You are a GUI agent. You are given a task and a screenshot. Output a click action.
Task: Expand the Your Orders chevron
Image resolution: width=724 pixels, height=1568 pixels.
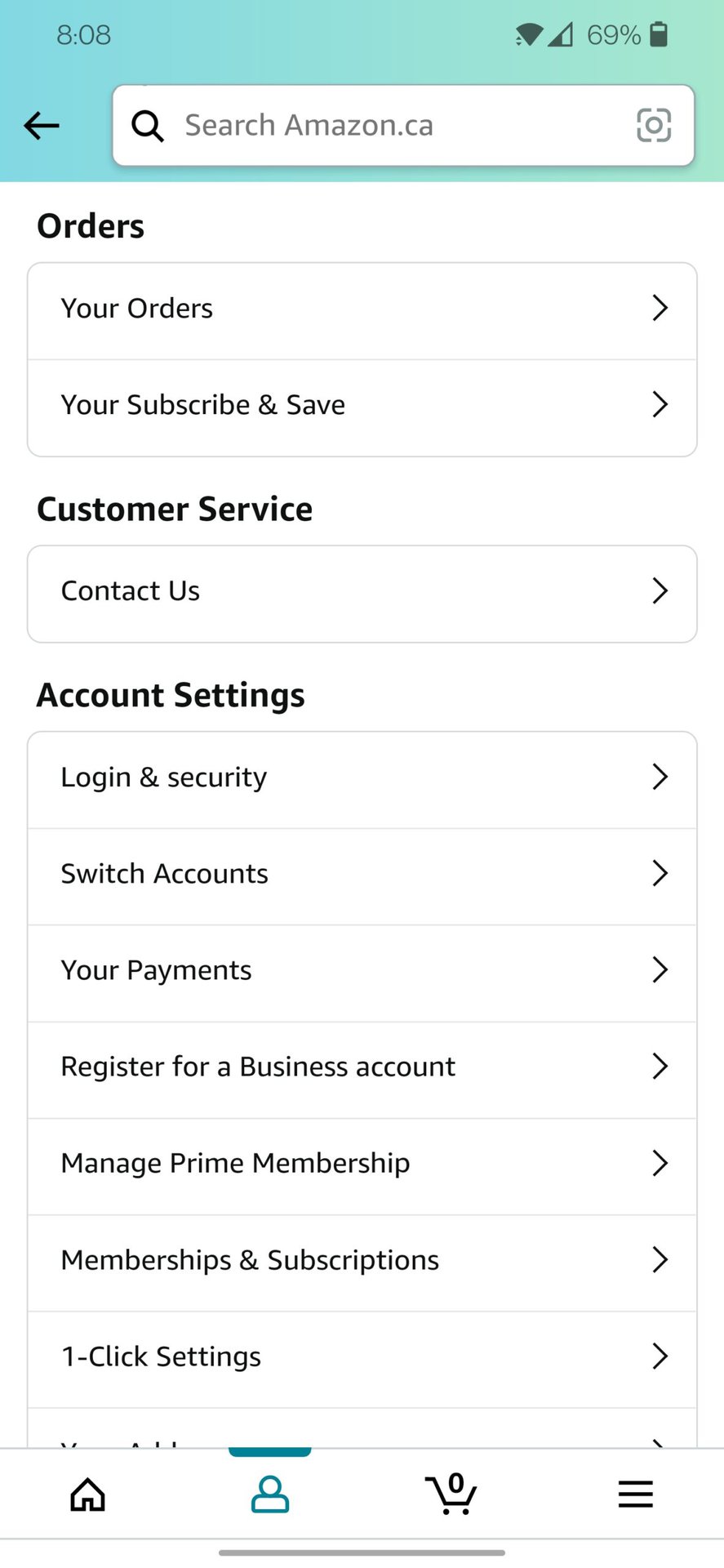[x=660, y=308]
